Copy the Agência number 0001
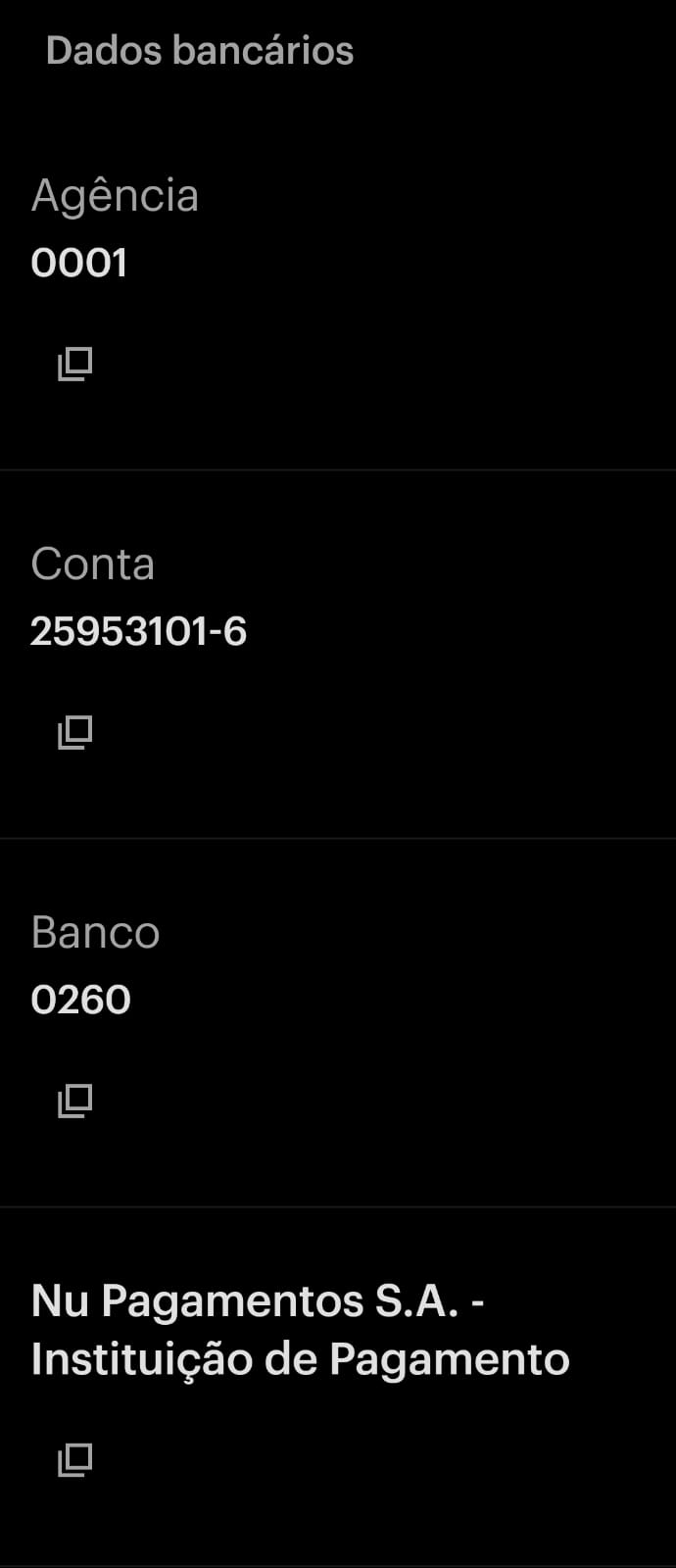Viewport: 676px width, 1568px height. (x=74, y=364)
